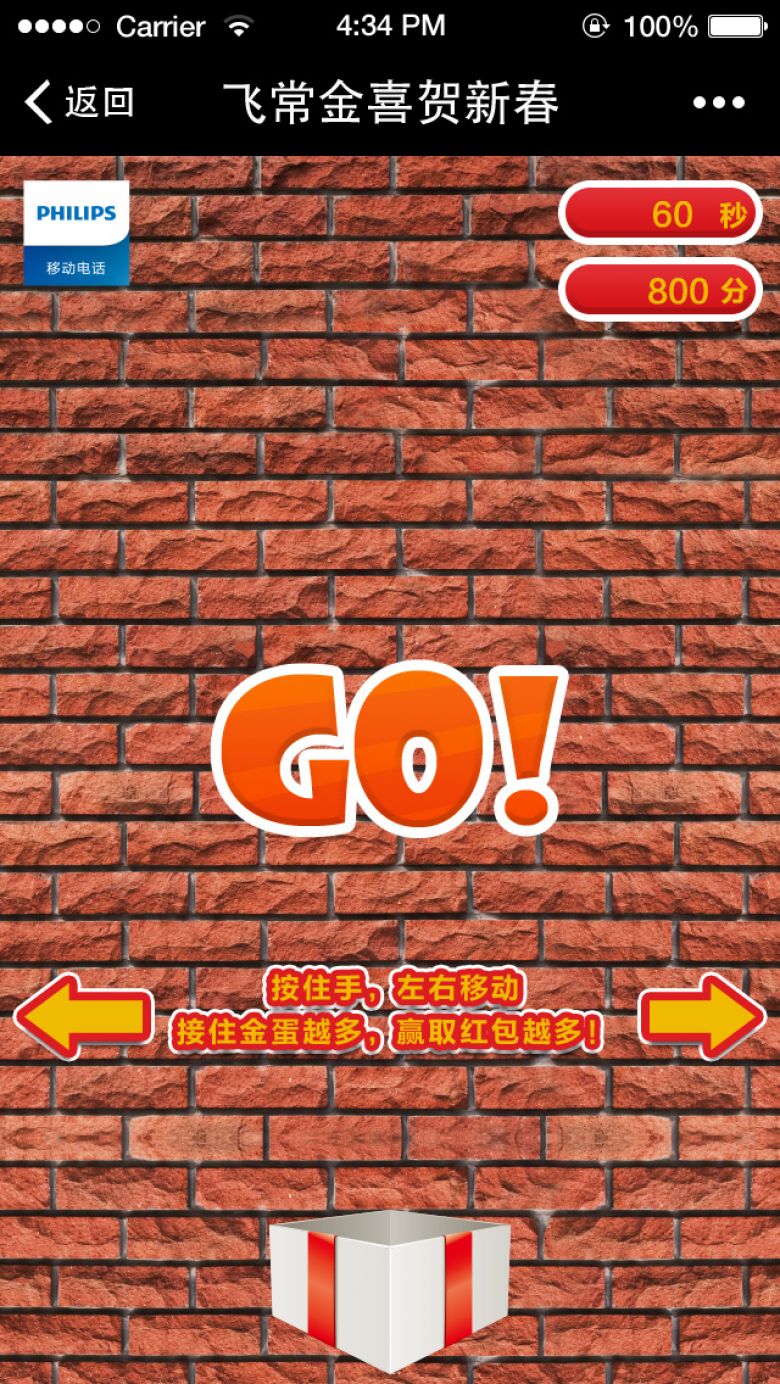This screenshot has height=1384, width=780.
Task: Open the three-dot overflow menu
Action: 718,102
